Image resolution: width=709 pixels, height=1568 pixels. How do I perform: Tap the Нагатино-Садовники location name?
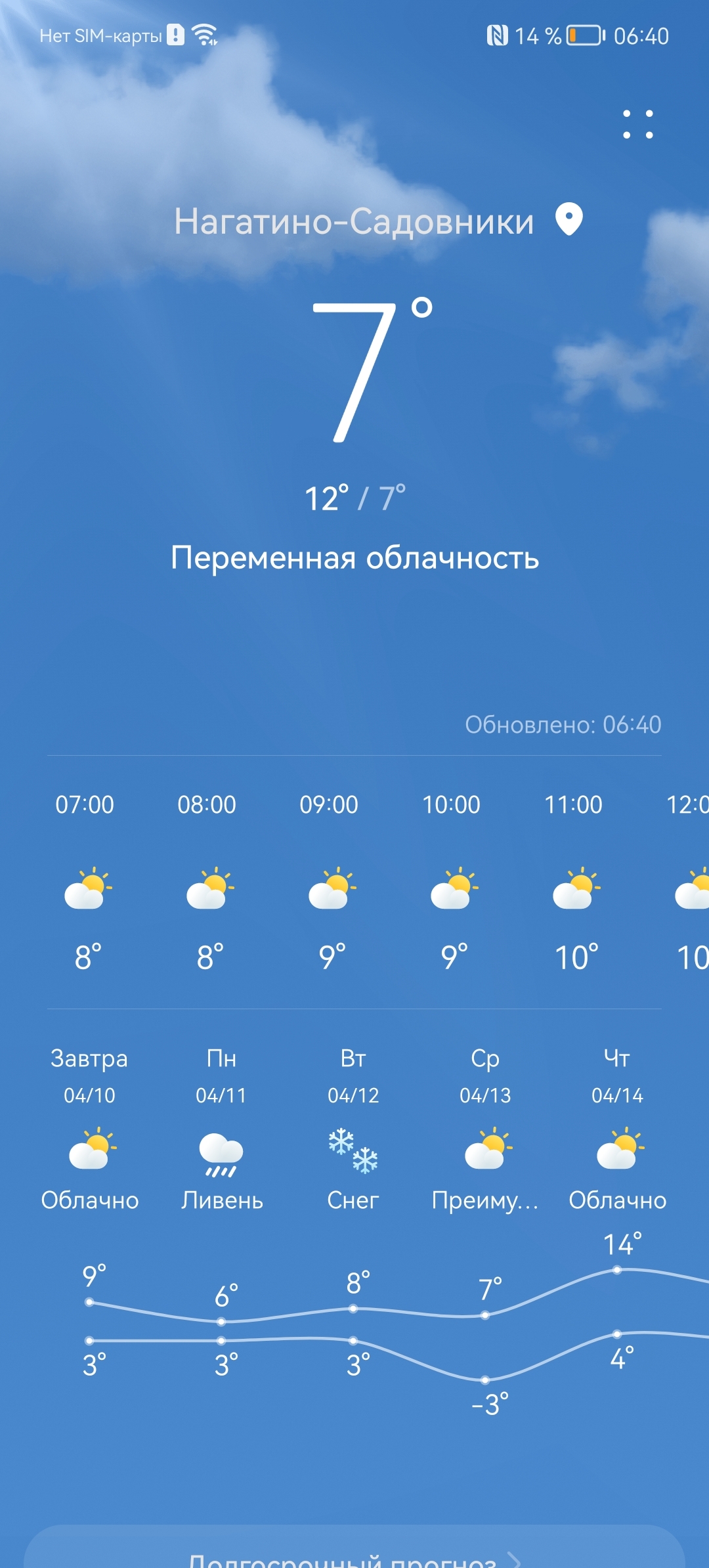(x=354, y=221)
